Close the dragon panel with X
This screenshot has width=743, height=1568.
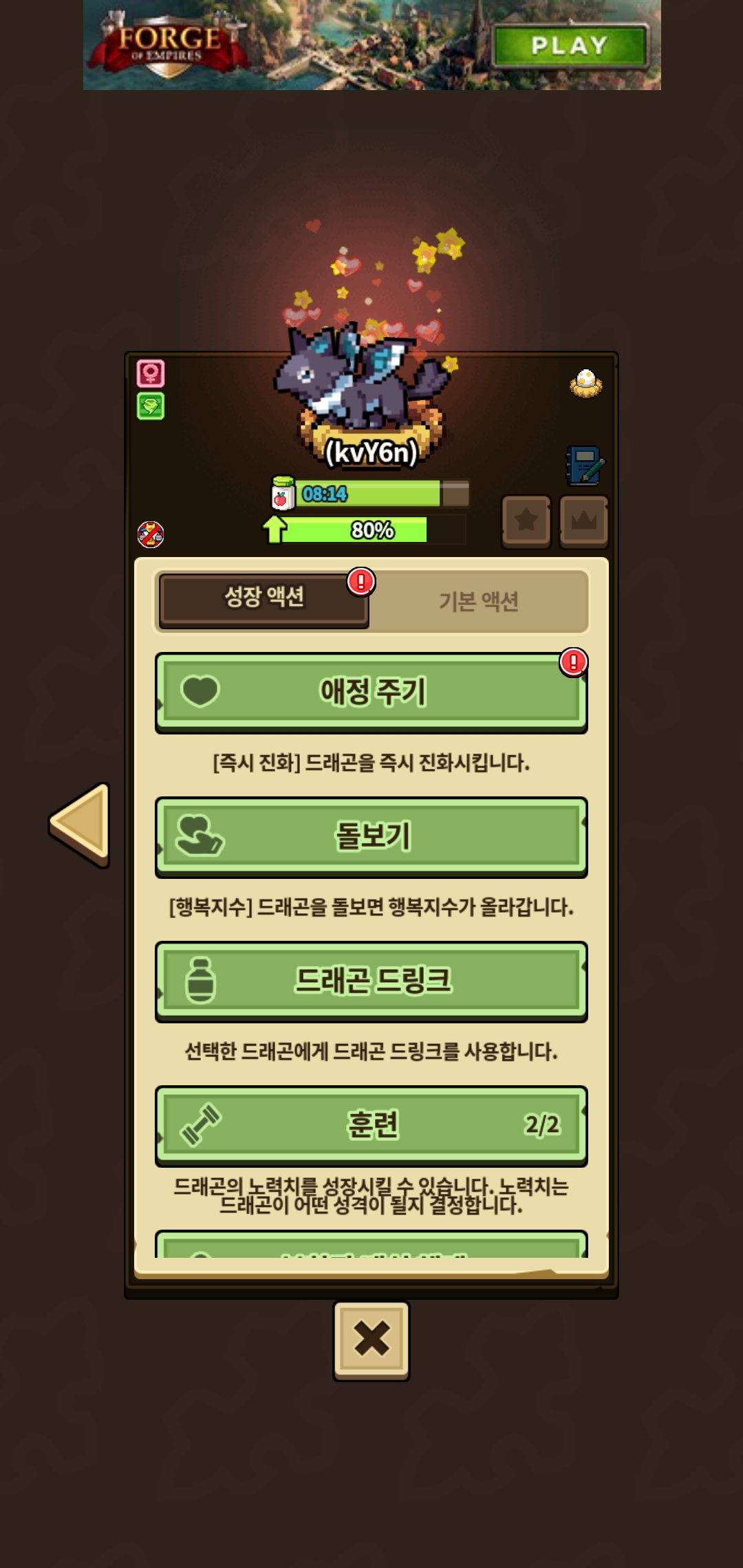tap(371, 1340)
